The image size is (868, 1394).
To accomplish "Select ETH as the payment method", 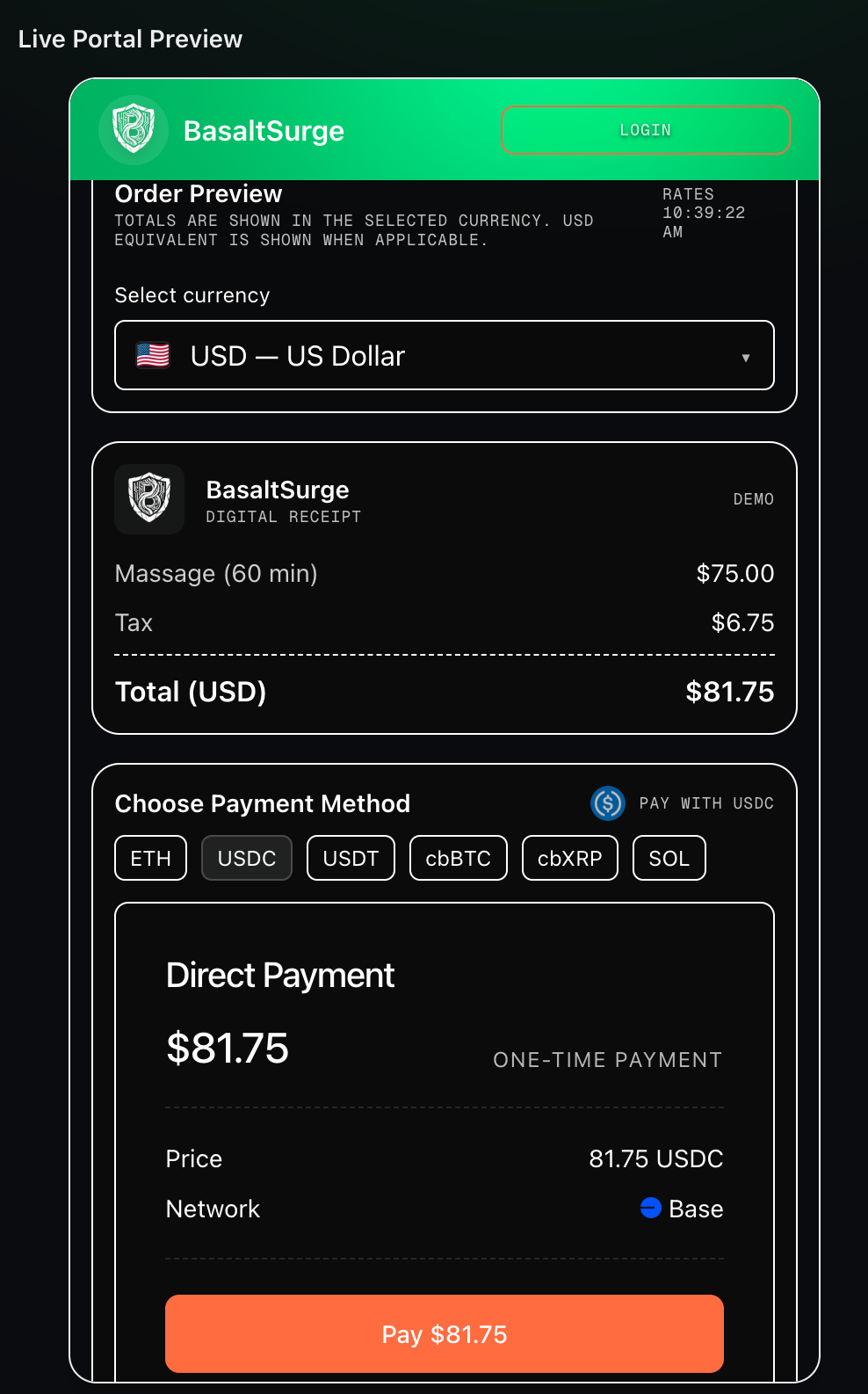I will [150, 858].
